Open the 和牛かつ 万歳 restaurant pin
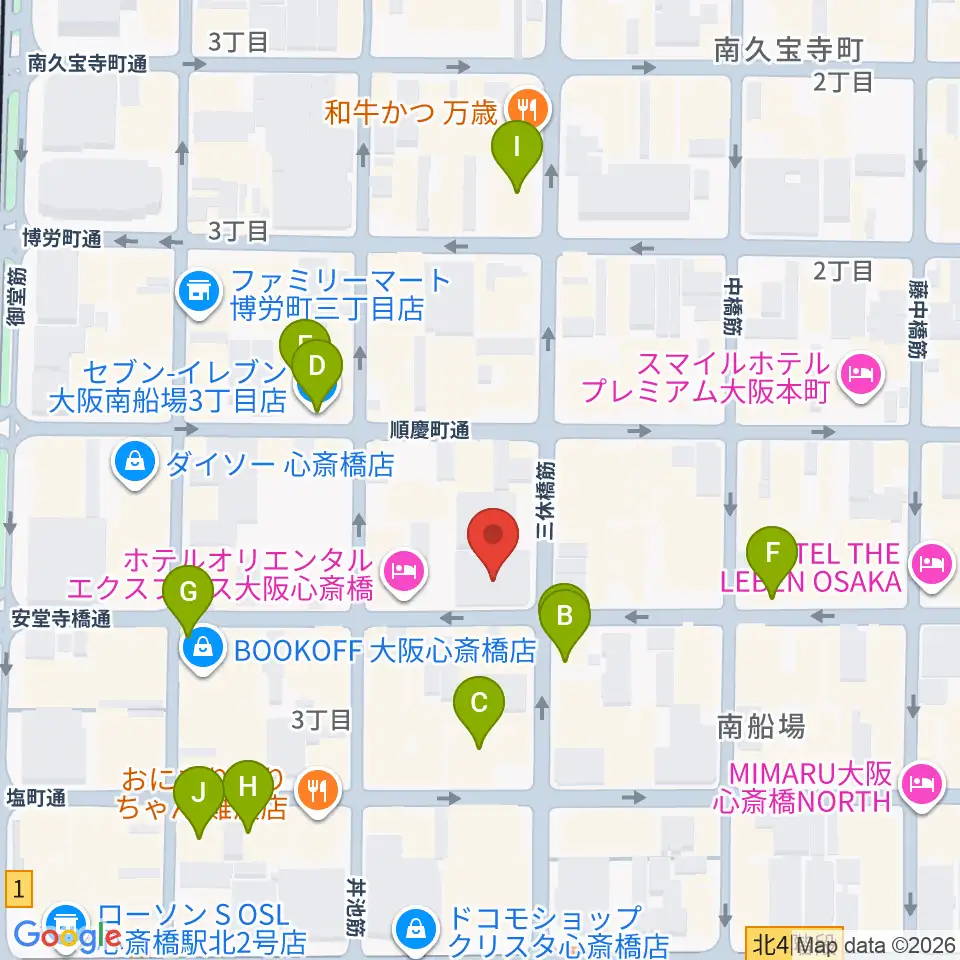Image resolution: width=960 pixels, height=960 pixels. coord(528,111)
